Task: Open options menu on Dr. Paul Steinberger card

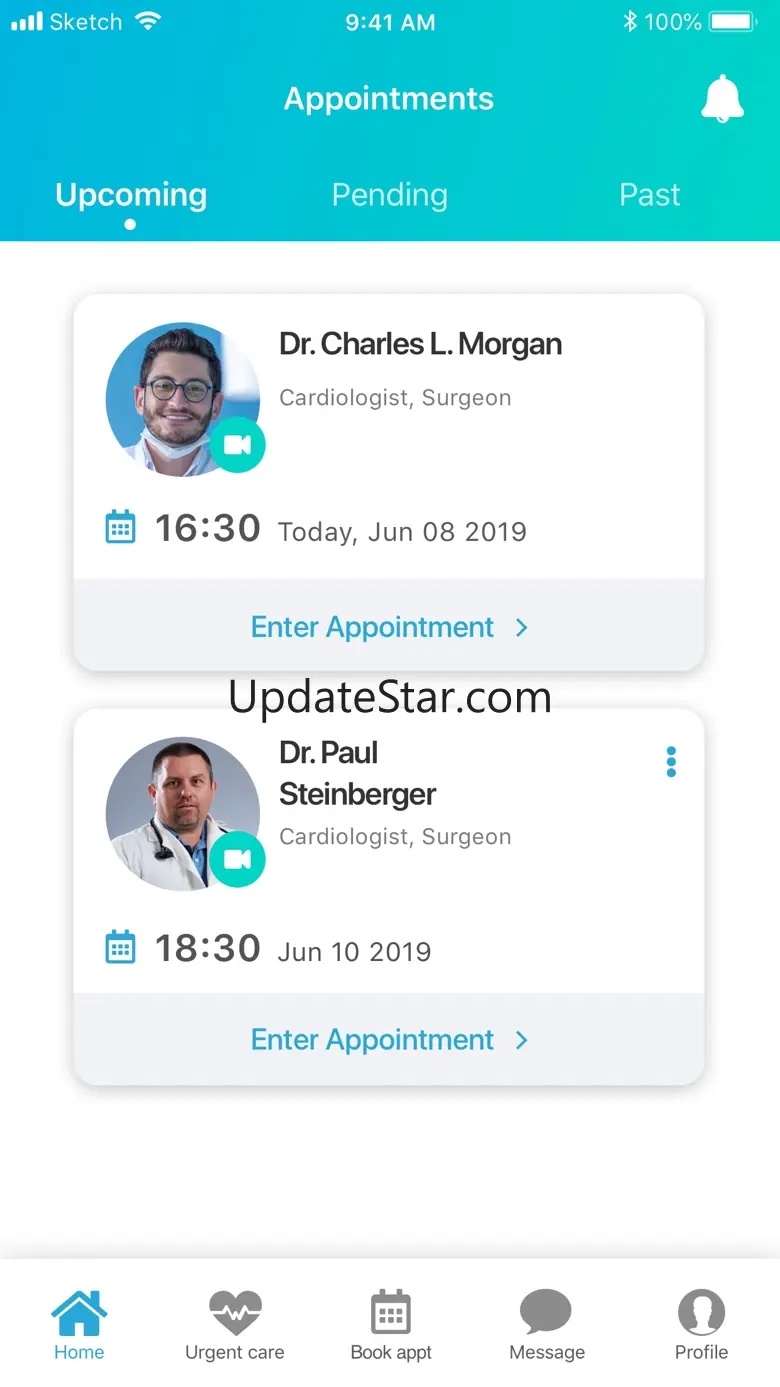Action: 671,762
